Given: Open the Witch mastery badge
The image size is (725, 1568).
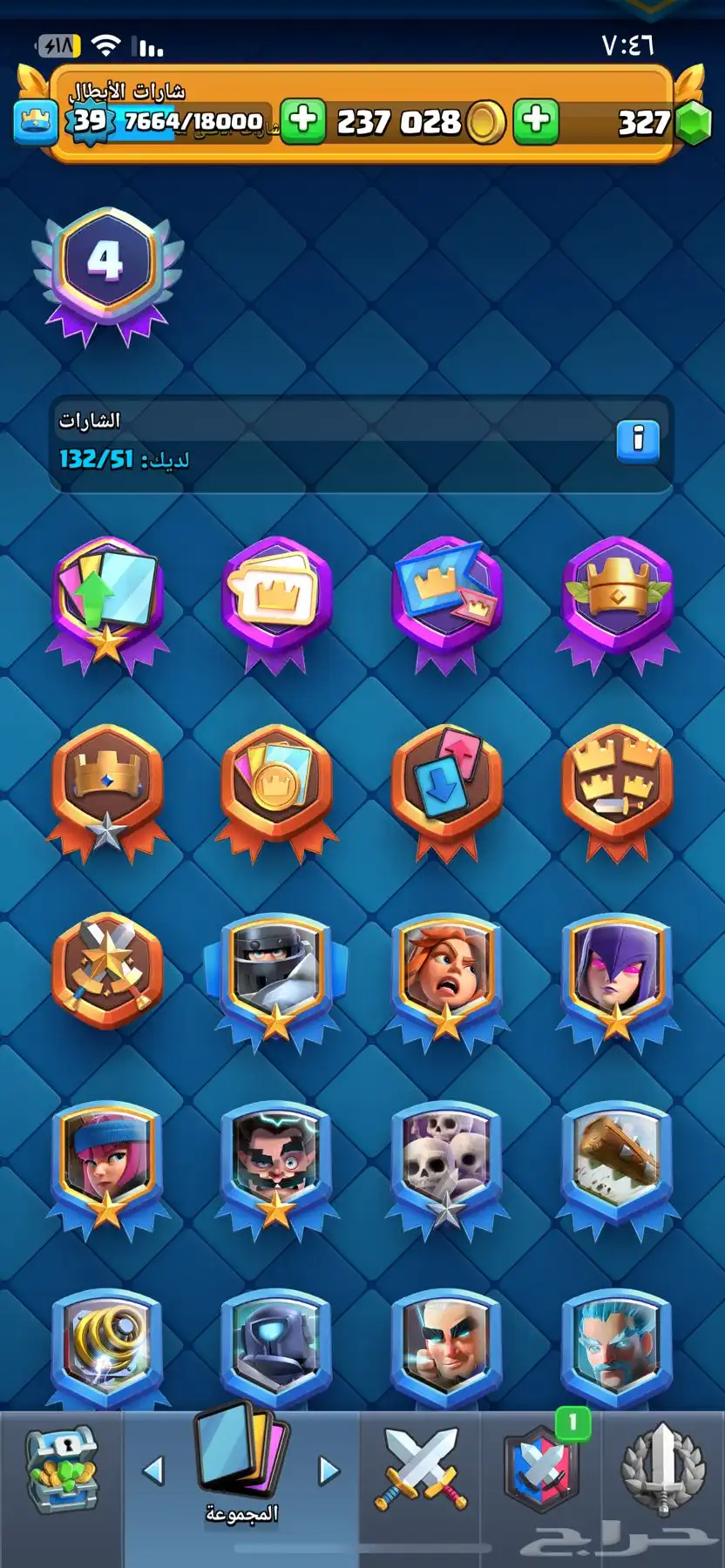Looking at the screenshot, I should tap(616, 974).
